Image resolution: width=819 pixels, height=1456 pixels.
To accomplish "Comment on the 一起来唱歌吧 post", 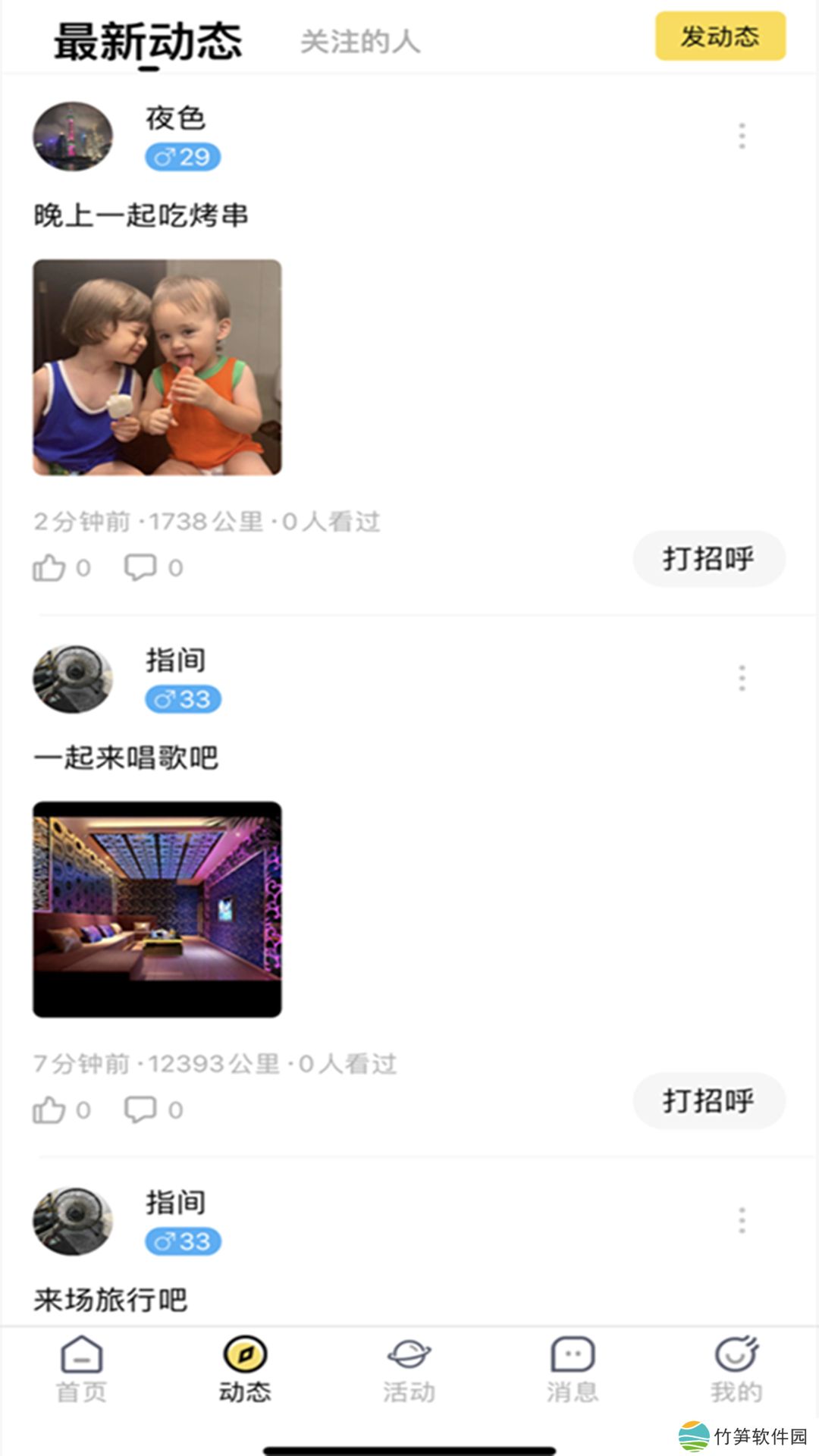I will point(141,1109).
